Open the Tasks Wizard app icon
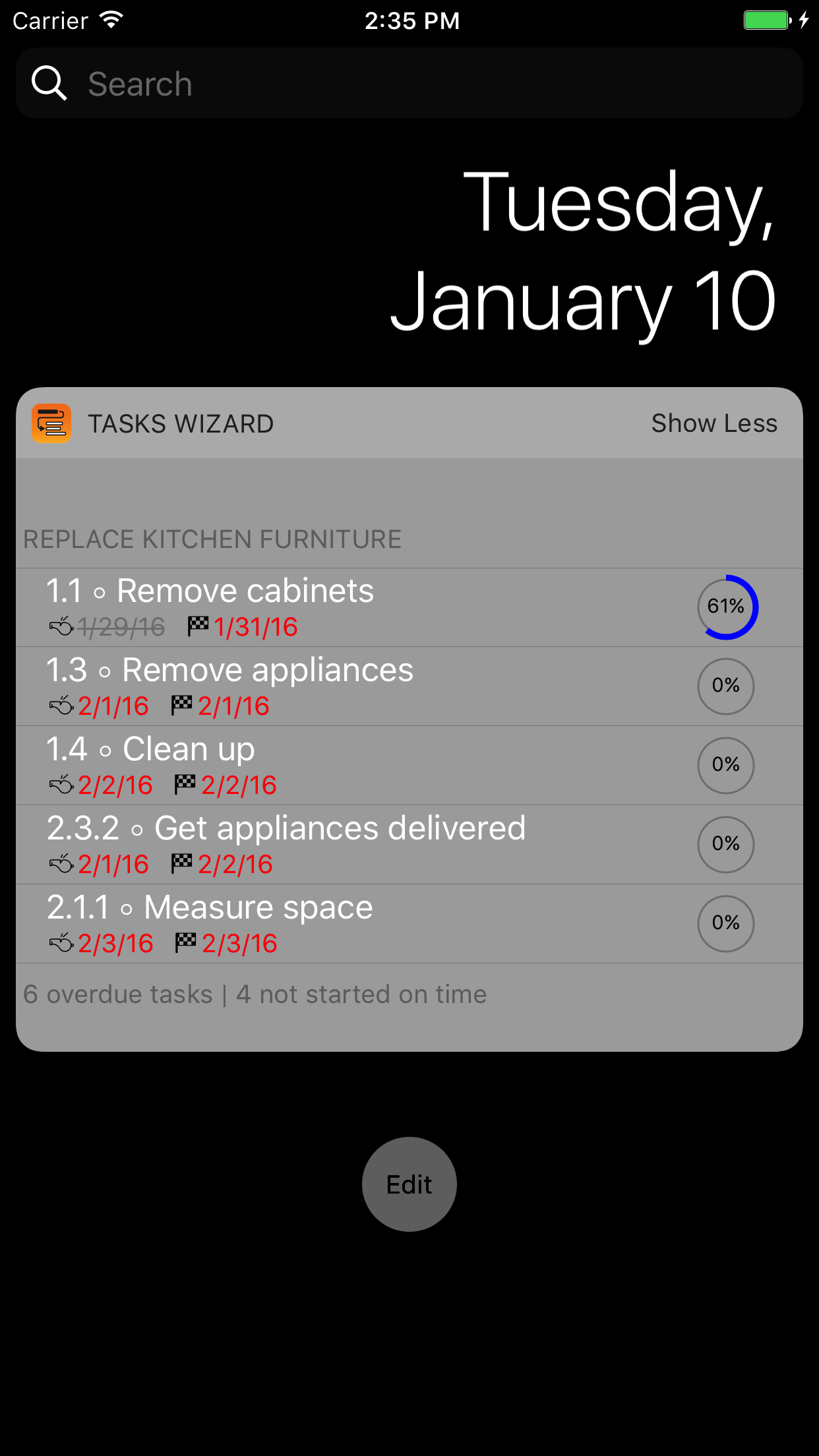 click(x=51, y=423)
